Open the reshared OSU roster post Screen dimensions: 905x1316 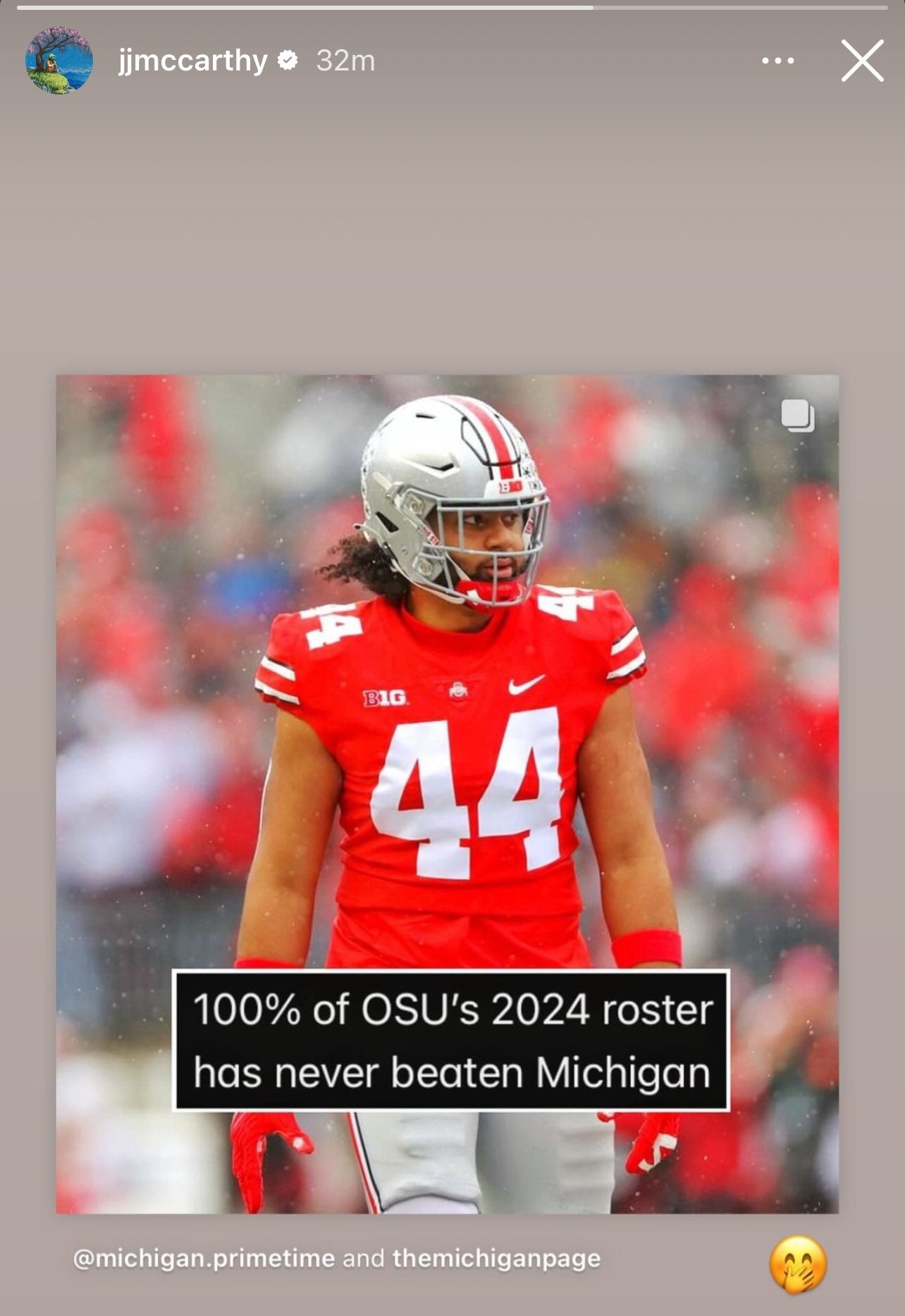click(x=447, y=793)
